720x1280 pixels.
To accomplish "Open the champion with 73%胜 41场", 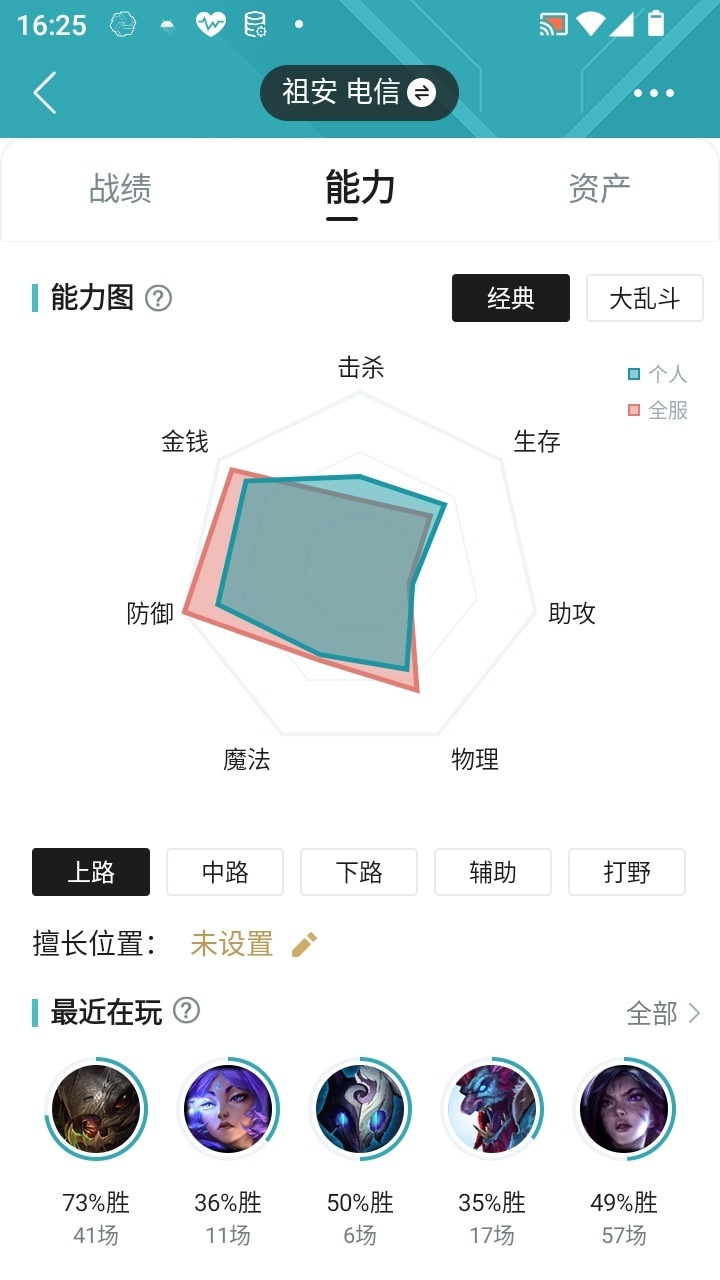I will click(96, 1109).
